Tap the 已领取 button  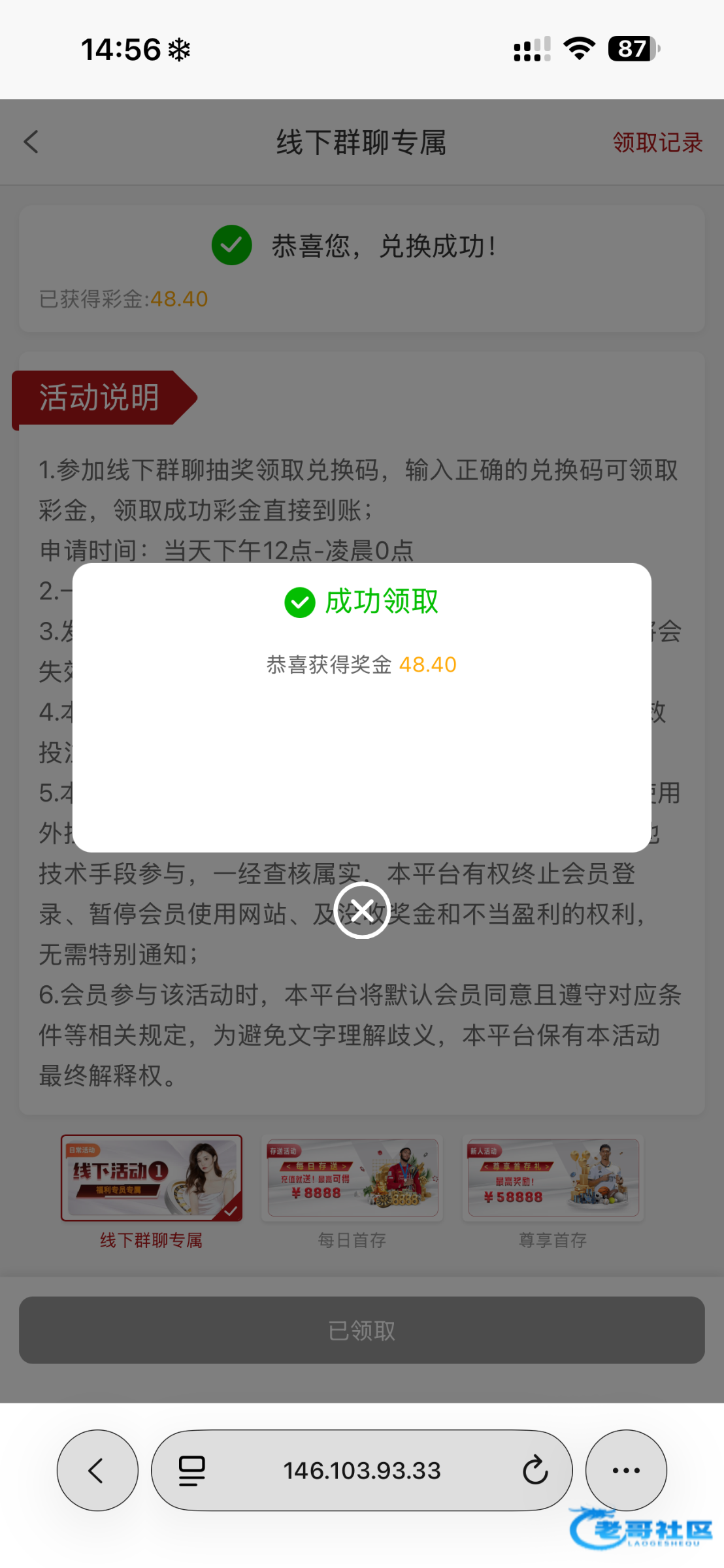(362, 1330)
